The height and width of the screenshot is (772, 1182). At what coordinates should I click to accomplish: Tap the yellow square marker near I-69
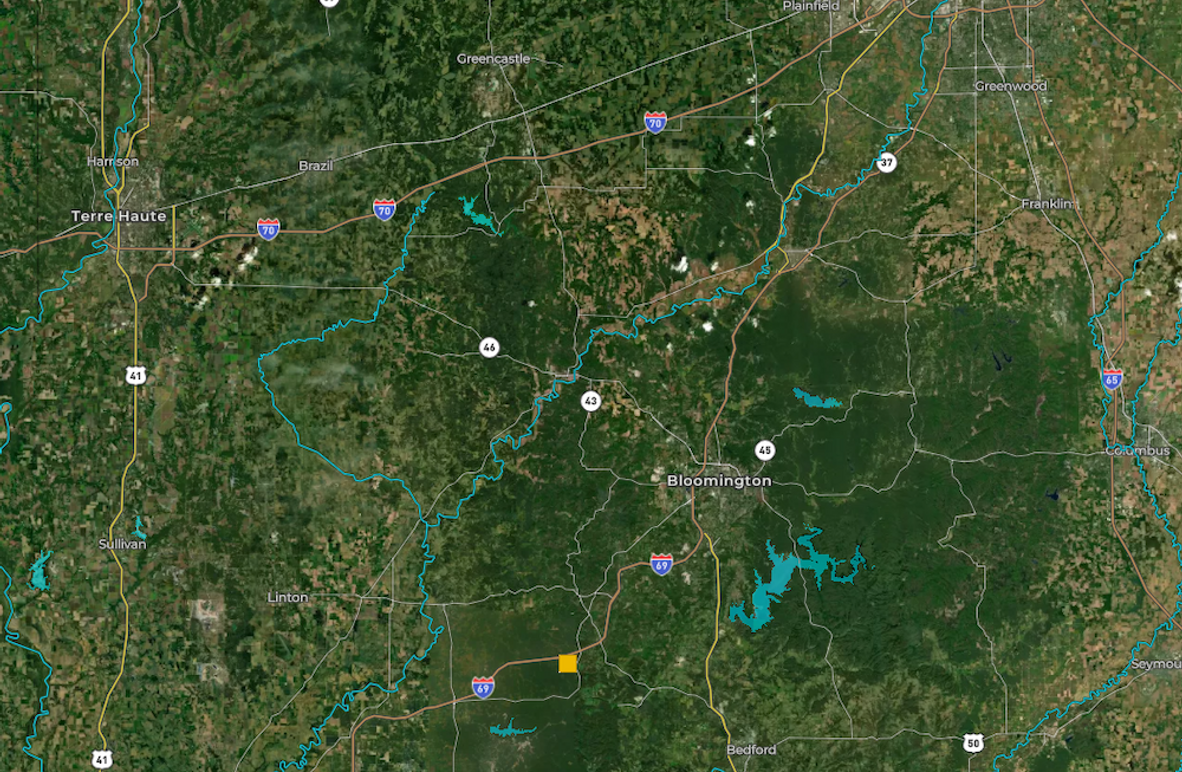(567, 664)
